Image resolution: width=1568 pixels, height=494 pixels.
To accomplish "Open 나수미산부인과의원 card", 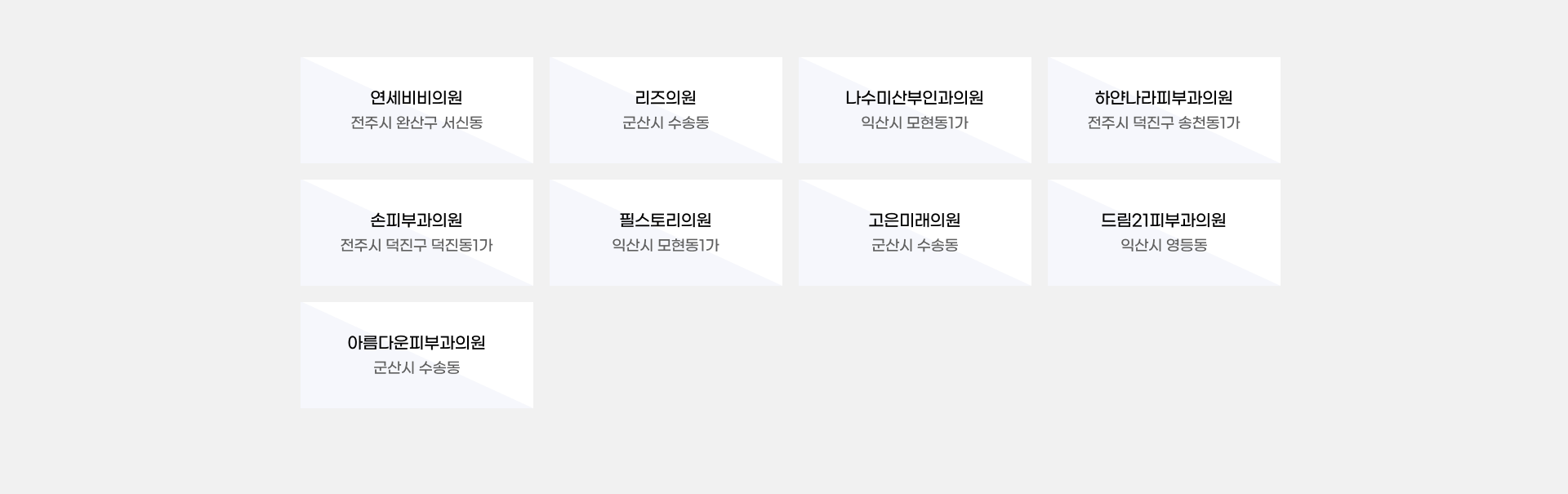I will pos(915,109).
